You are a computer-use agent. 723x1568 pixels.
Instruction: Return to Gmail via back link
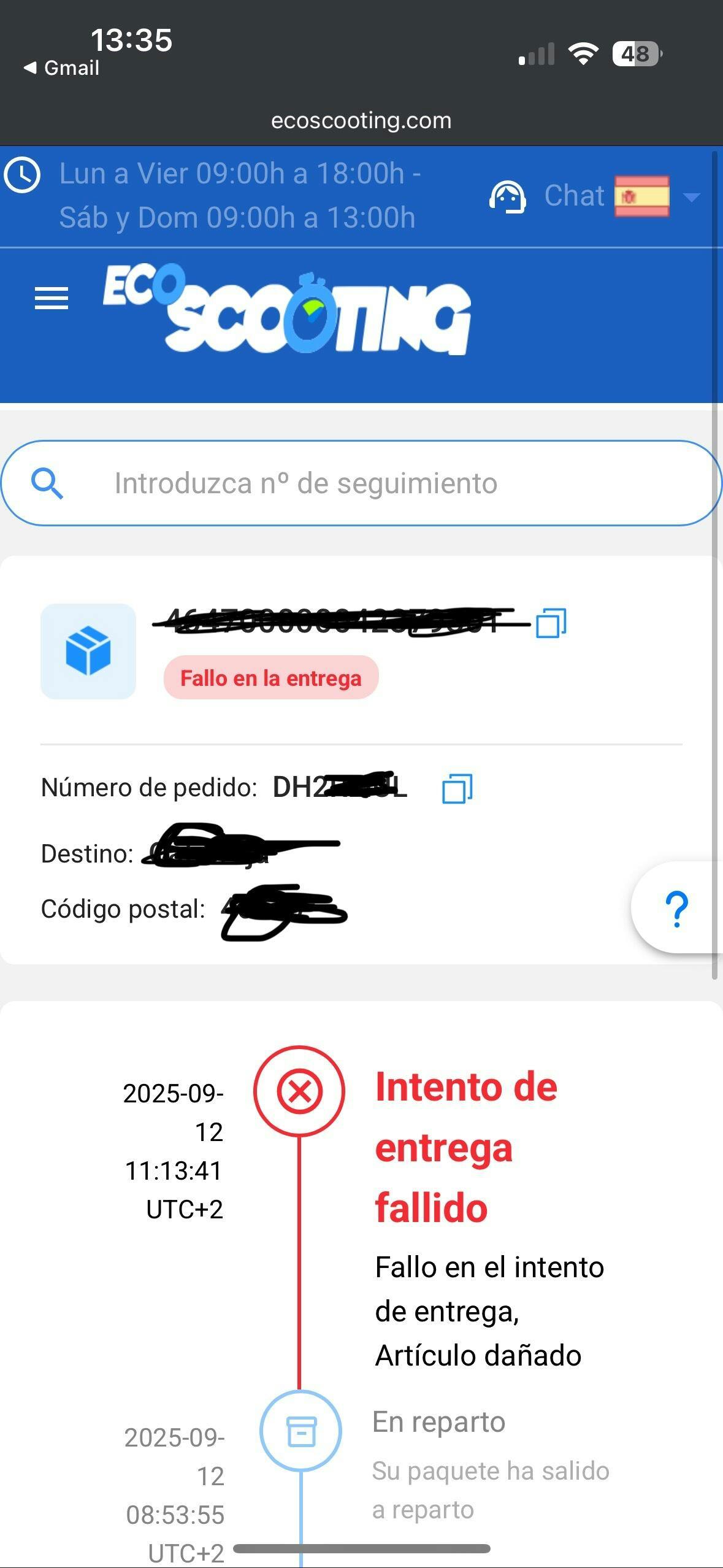61,67
